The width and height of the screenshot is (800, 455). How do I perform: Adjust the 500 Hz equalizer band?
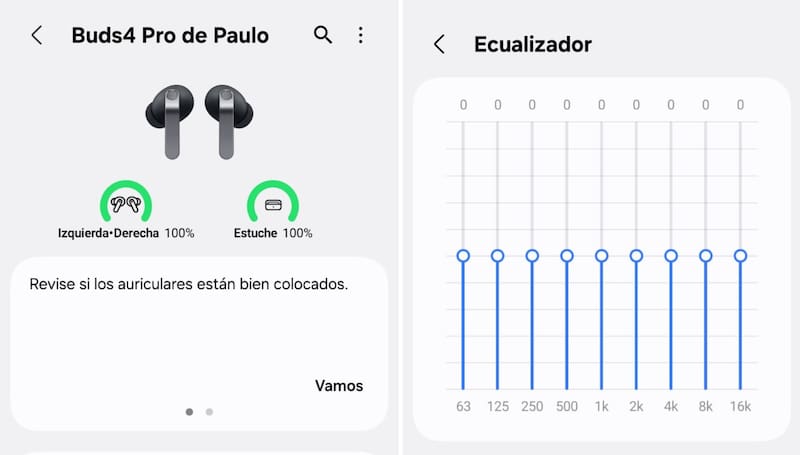pyautogui.click(x=567, y=256)
